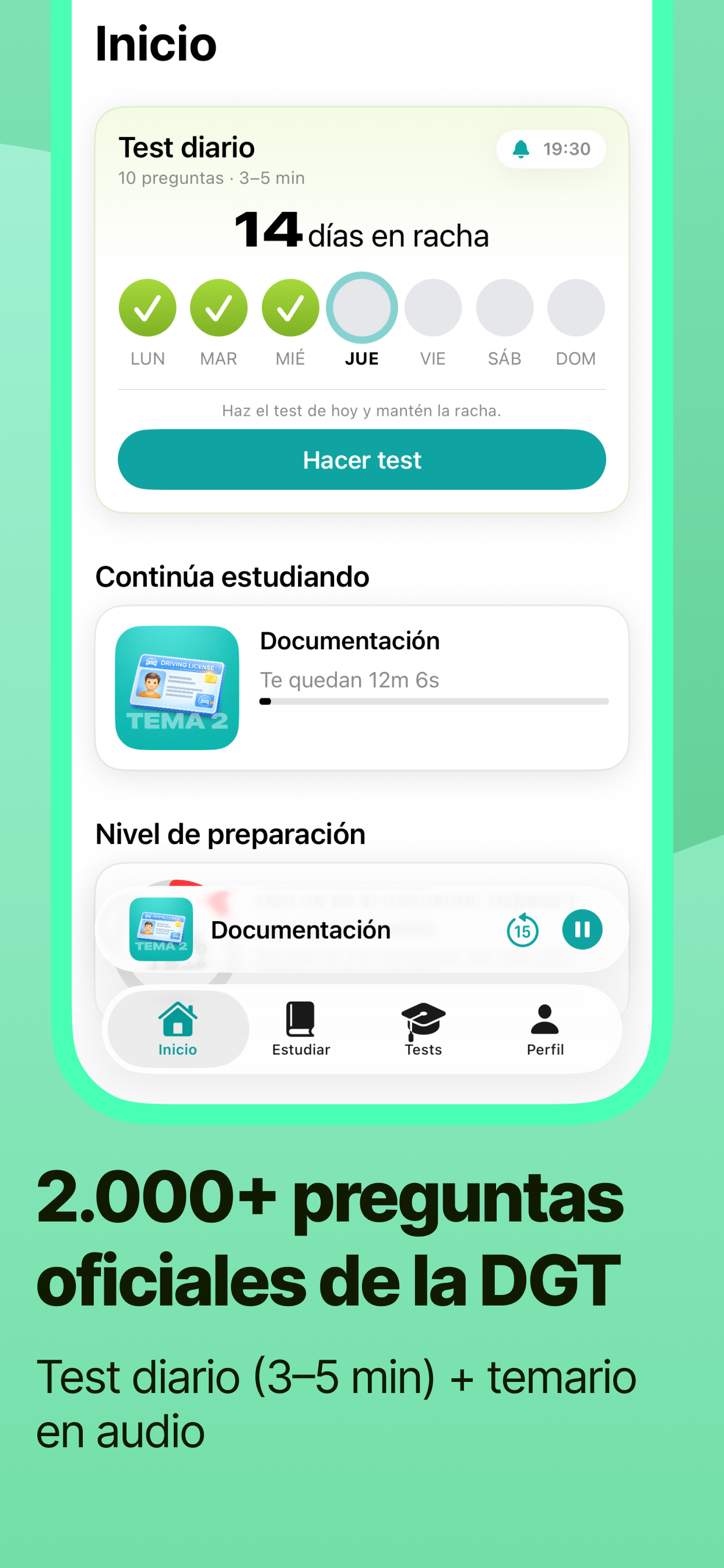Pause the Documentación audio playback
The image size is (724, 1568).
coord(582,929)
